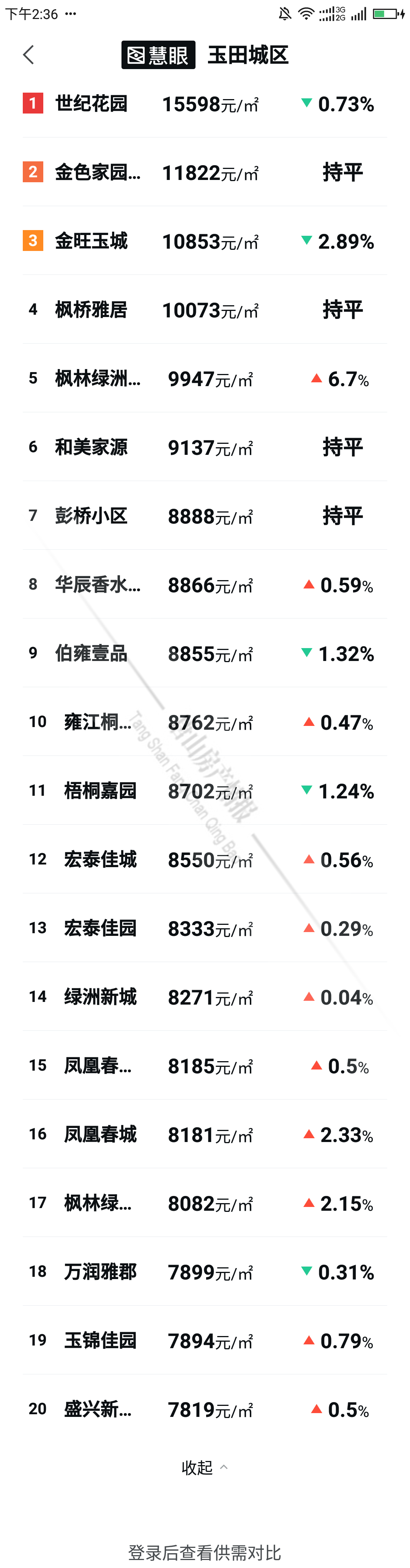Select 梧桐嘉园 in the ranking
This screenshot has height=1568, width=410.
100,791
